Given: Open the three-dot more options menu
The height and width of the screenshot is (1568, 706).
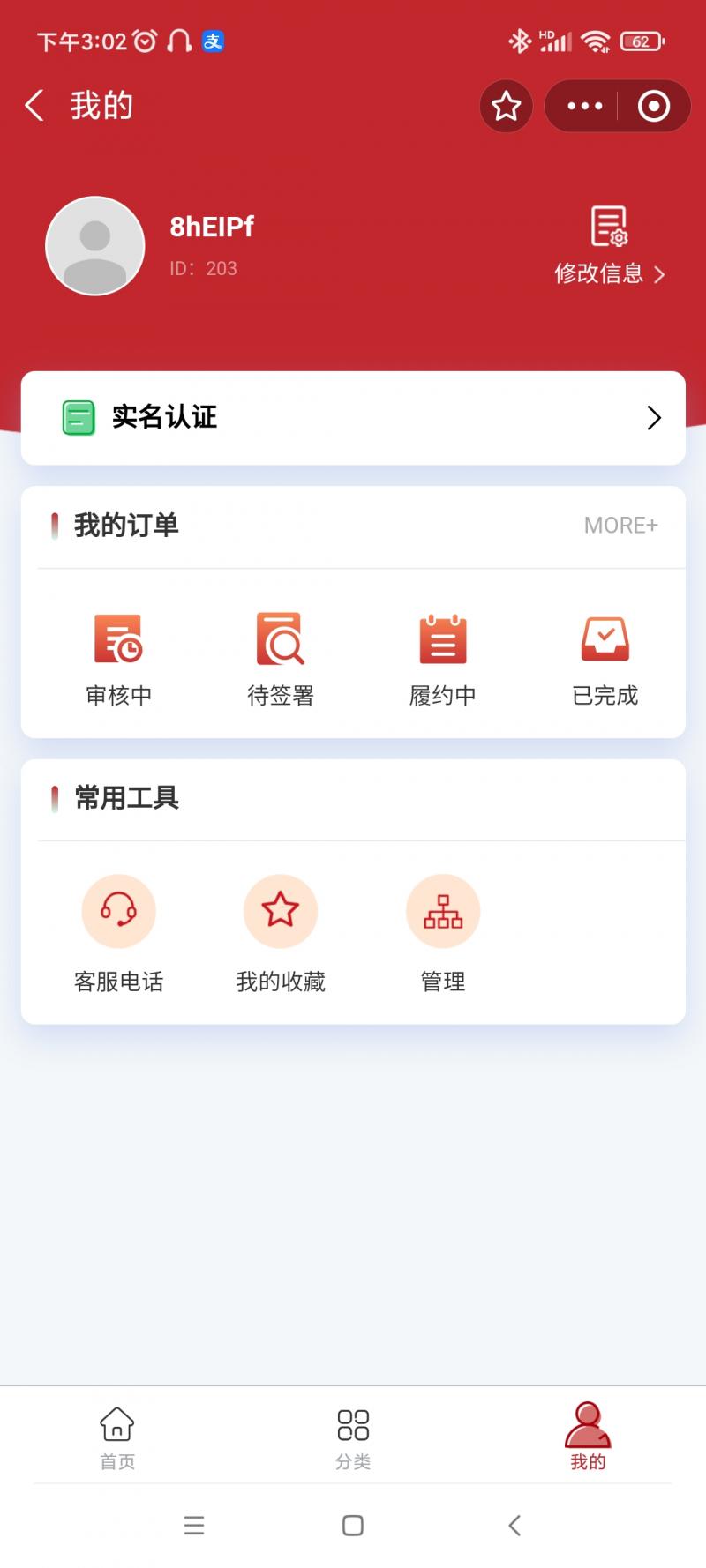Looking at the screenshot, I should pos(584,107).
